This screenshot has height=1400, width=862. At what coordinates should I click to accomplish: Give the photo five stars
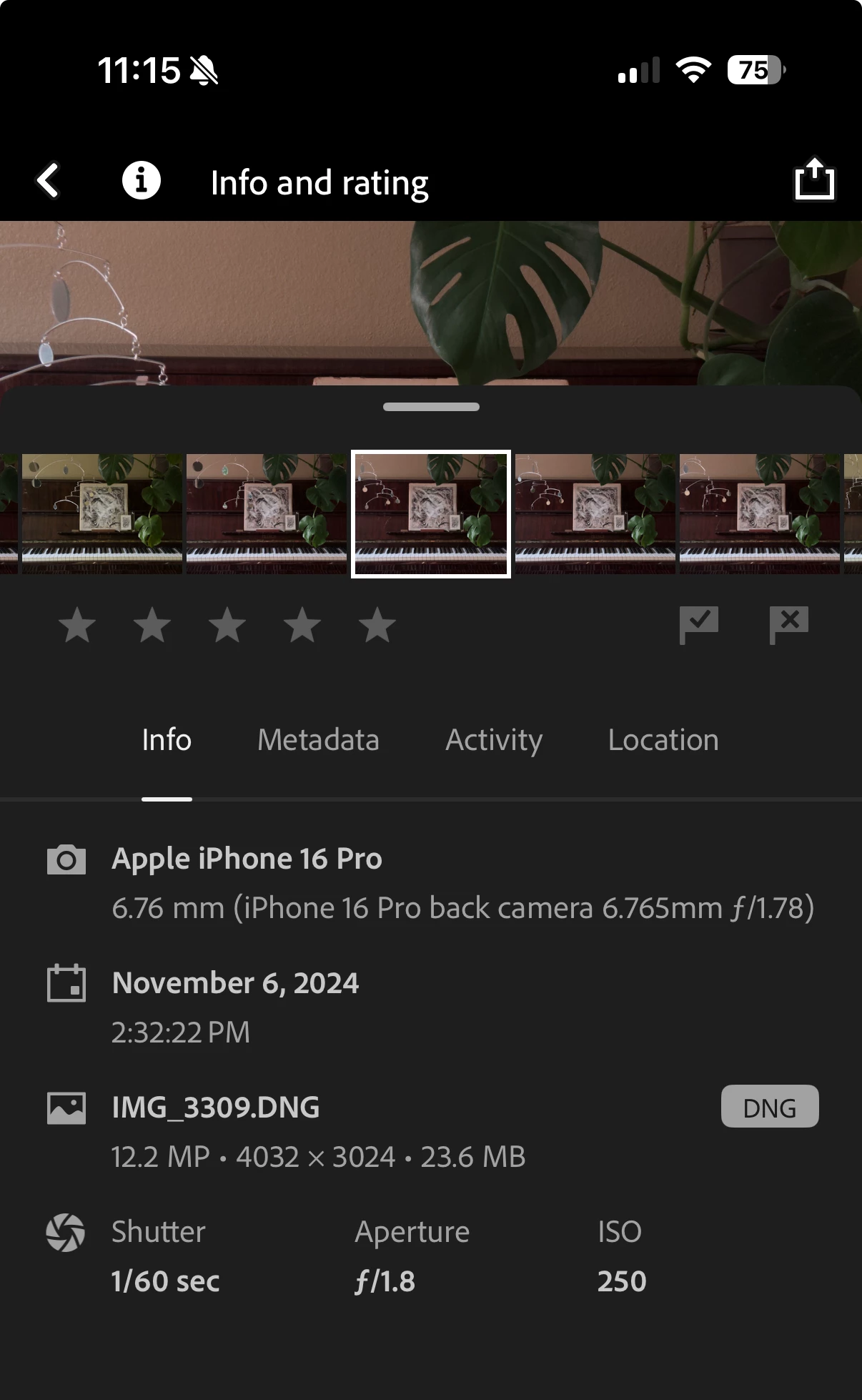[x=377, y=626]
